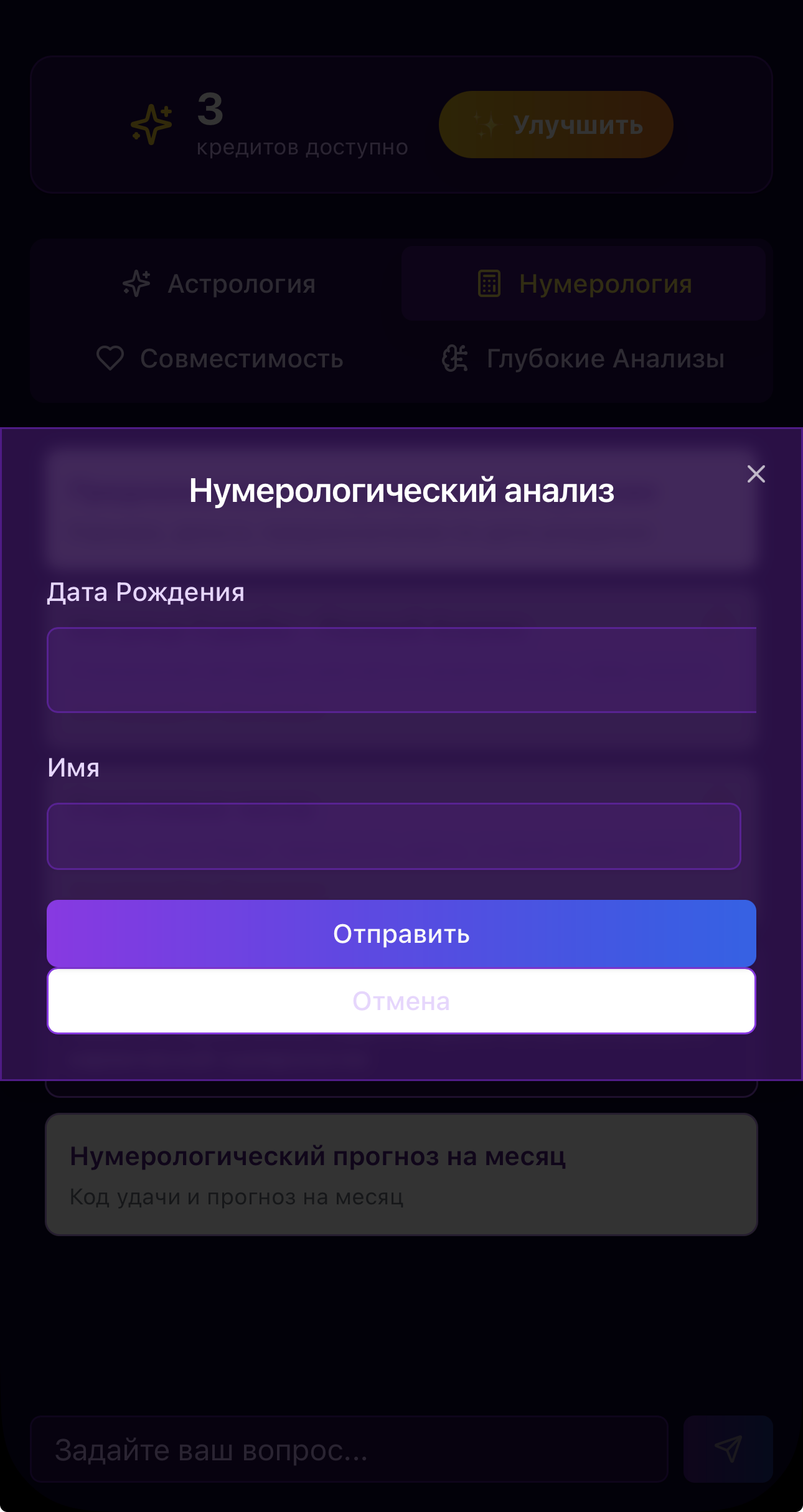Click the heart icon beside Совместимость
Screen dimensions: 803x1512
(110, 359)
